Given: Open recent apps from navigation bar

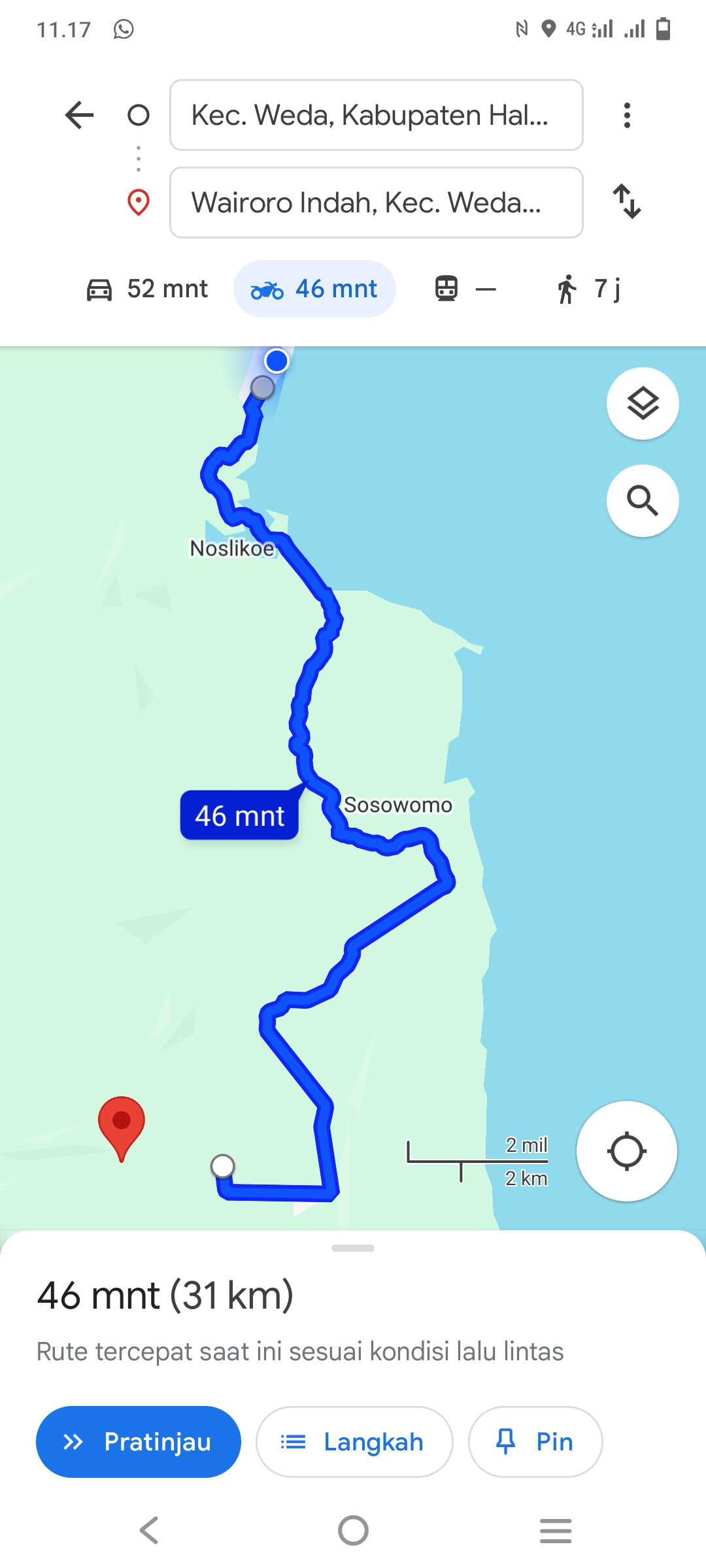Looking at the screenshot, I should click(x=556, y=1530).
